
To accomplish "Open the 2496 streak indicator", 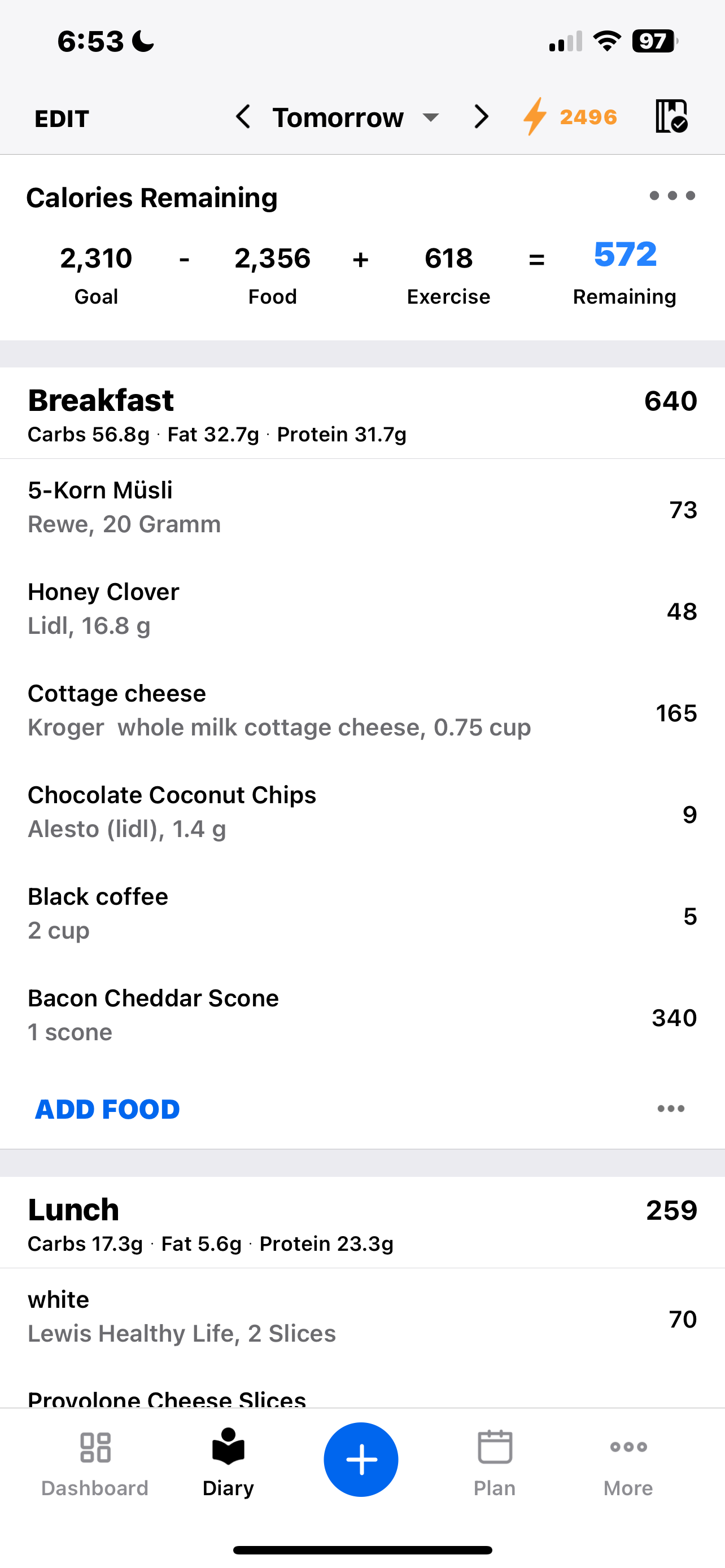I will click(570, 117).
